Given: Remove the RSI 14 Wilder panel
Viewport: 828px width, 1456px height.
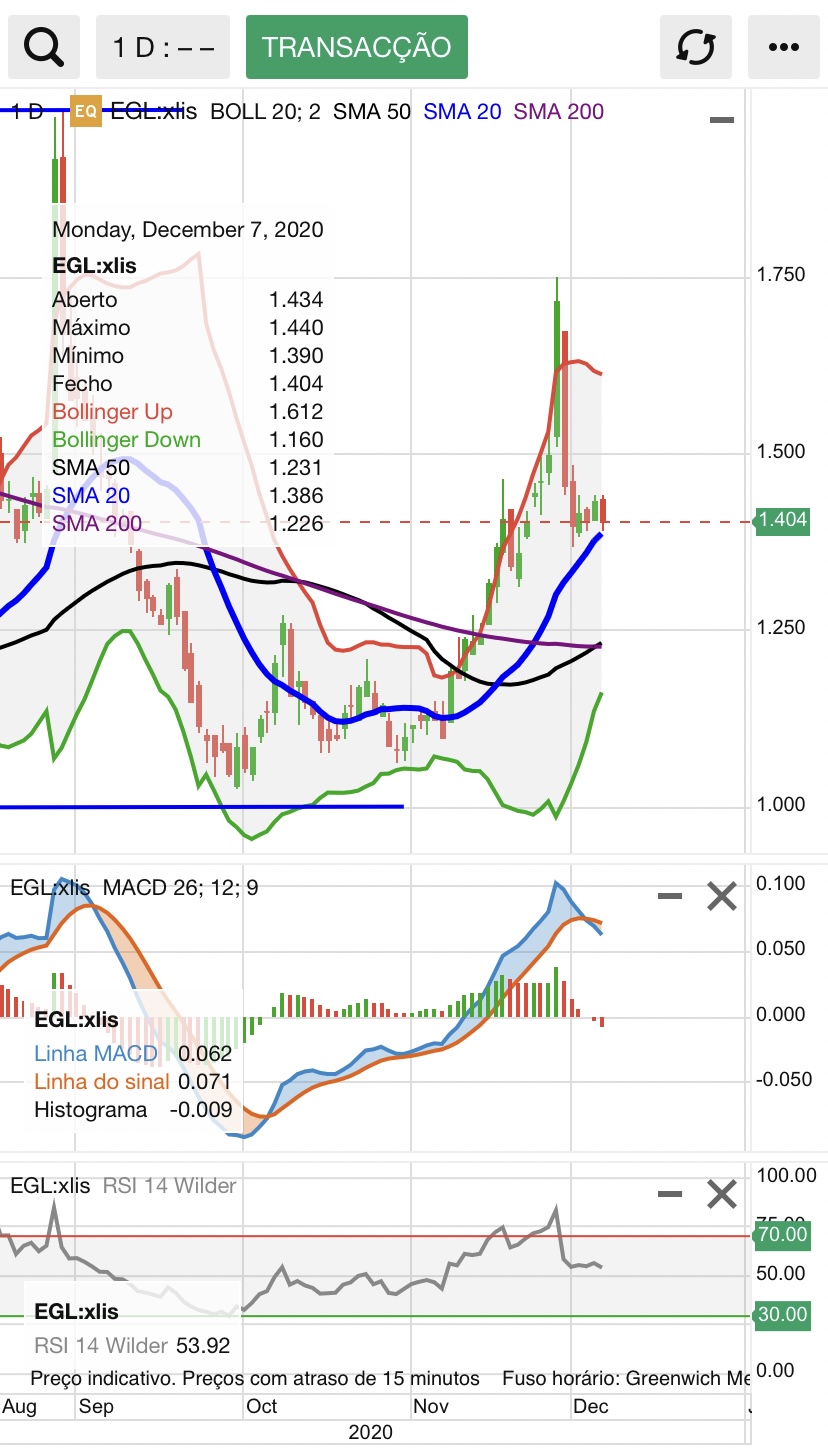Looking at the screenshot, I should click(x=721, y=1194).
